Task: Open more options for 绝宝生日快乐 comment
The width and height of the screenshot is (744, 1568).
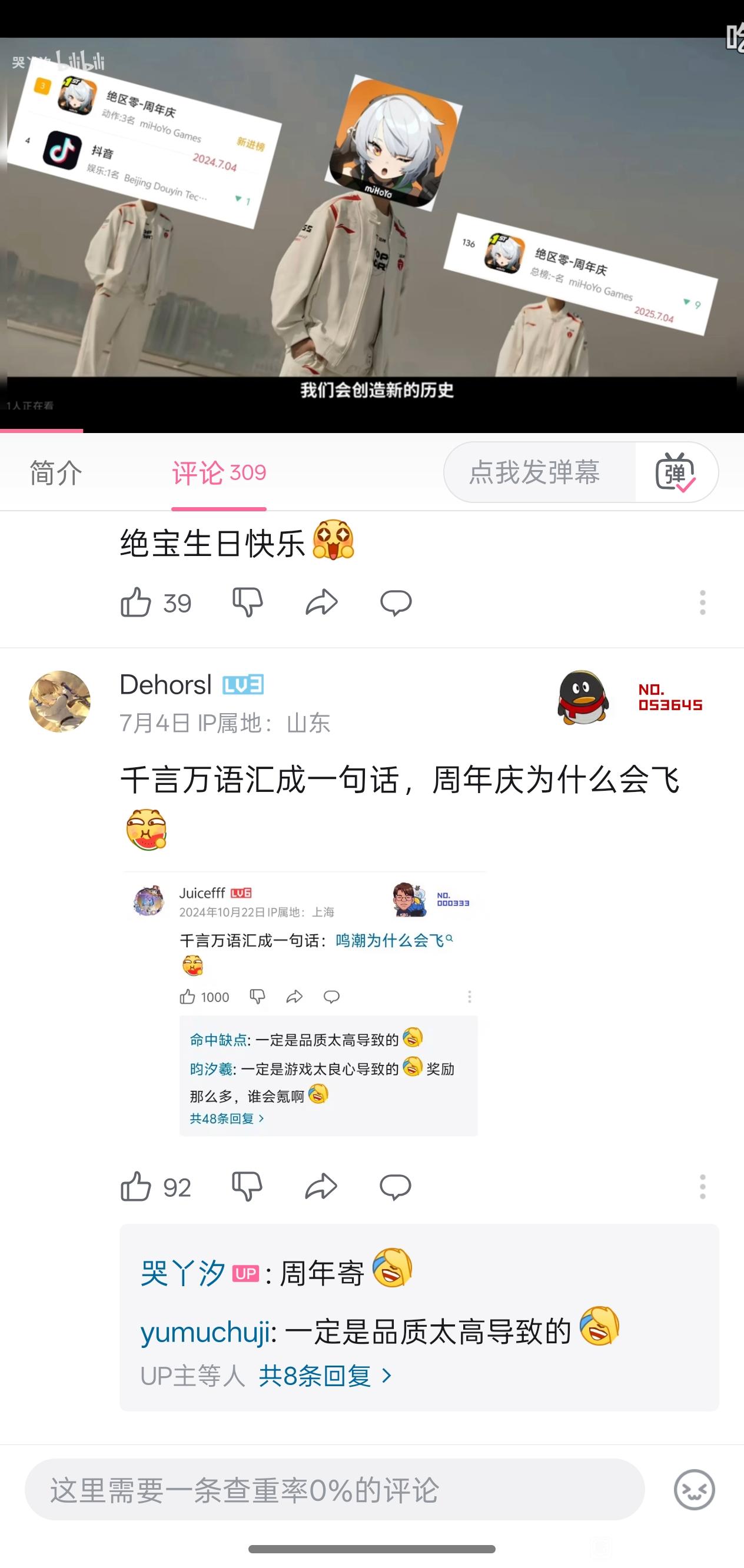Action: [x=702, y=602]
